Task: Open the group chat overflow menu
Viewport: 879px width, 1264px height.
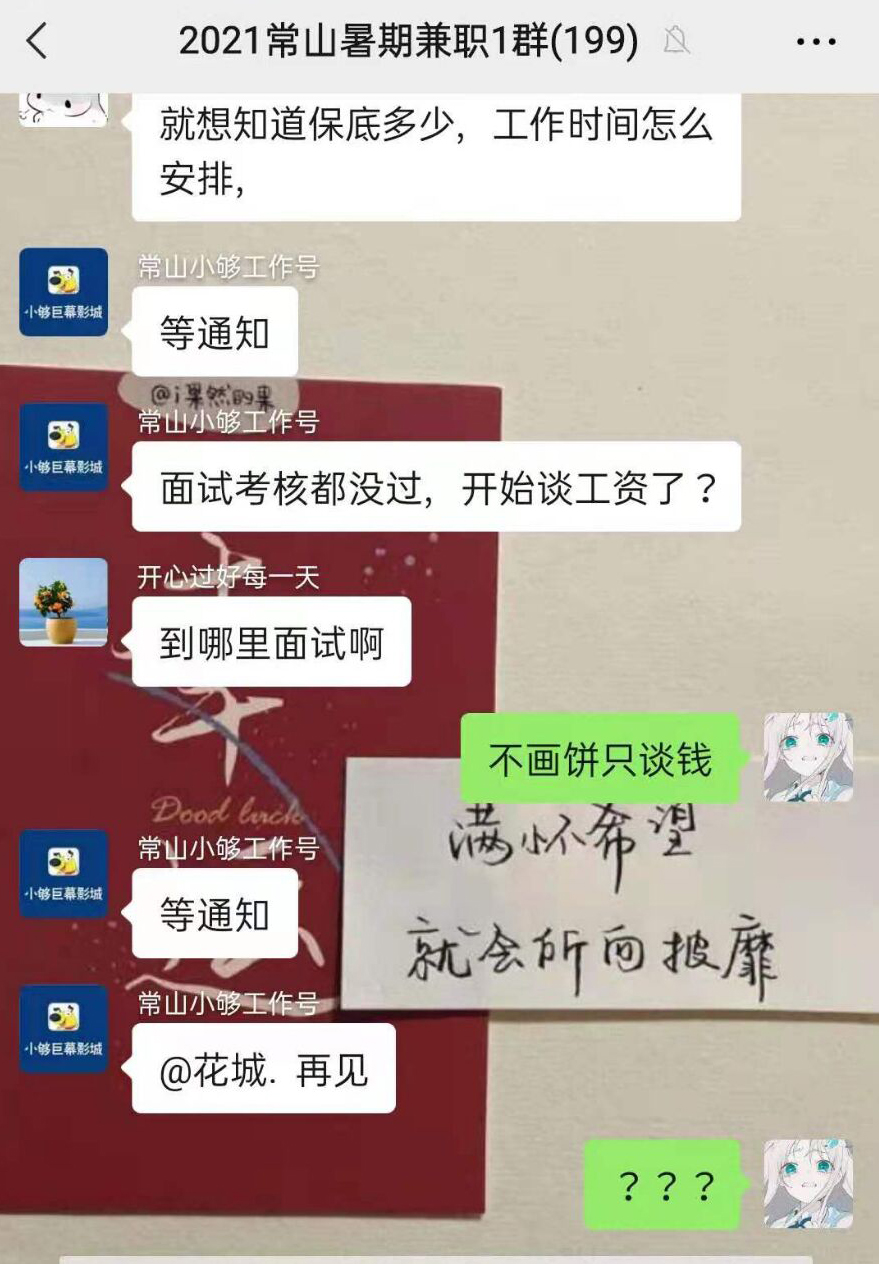Action: (815, 42)
